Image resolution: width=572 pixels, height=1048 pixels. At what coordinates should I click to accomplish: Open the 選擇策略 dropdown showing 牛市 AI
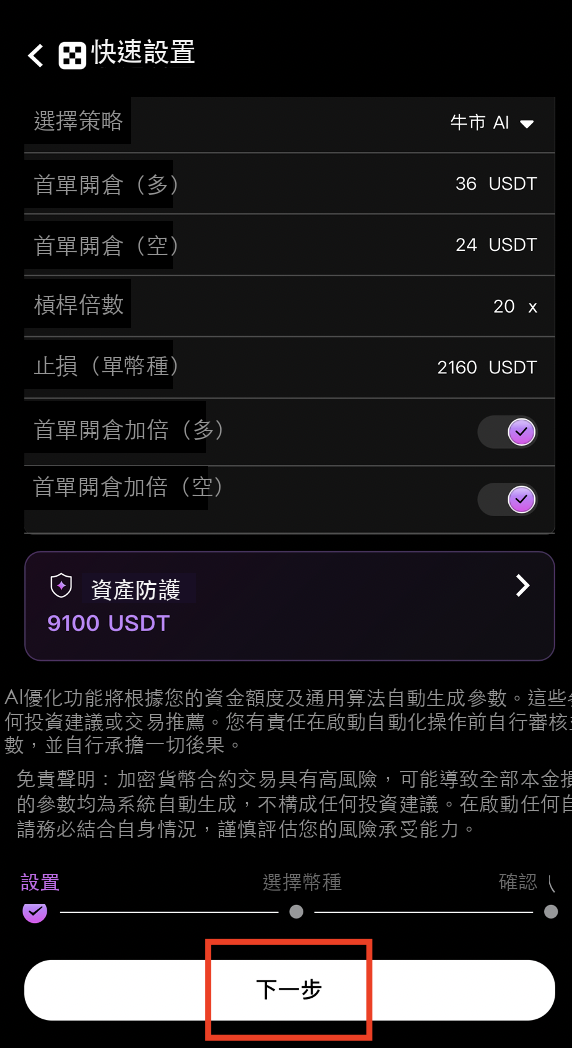click(x=492, y=123)
